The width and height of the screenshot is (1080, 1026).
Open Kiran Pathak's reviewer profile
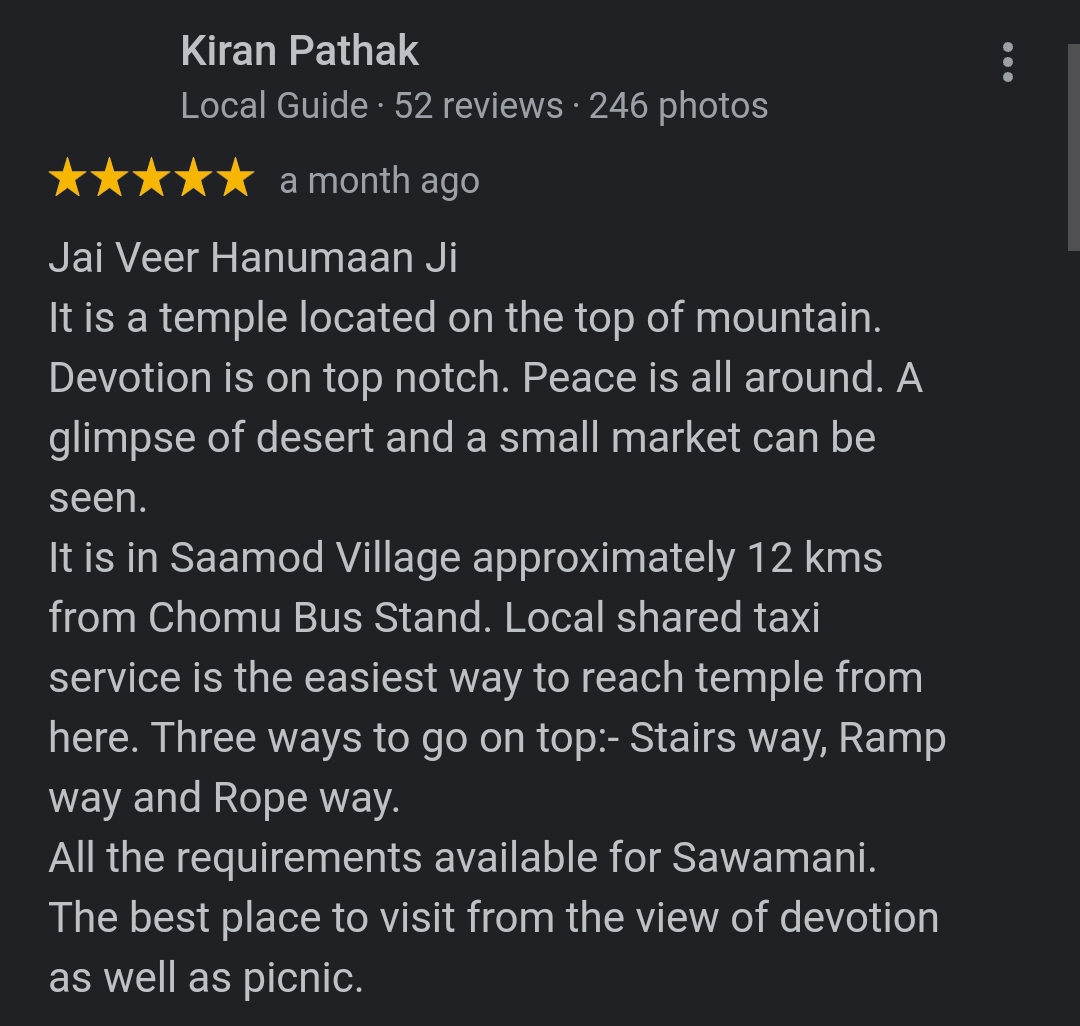click(x=299, y=50)
